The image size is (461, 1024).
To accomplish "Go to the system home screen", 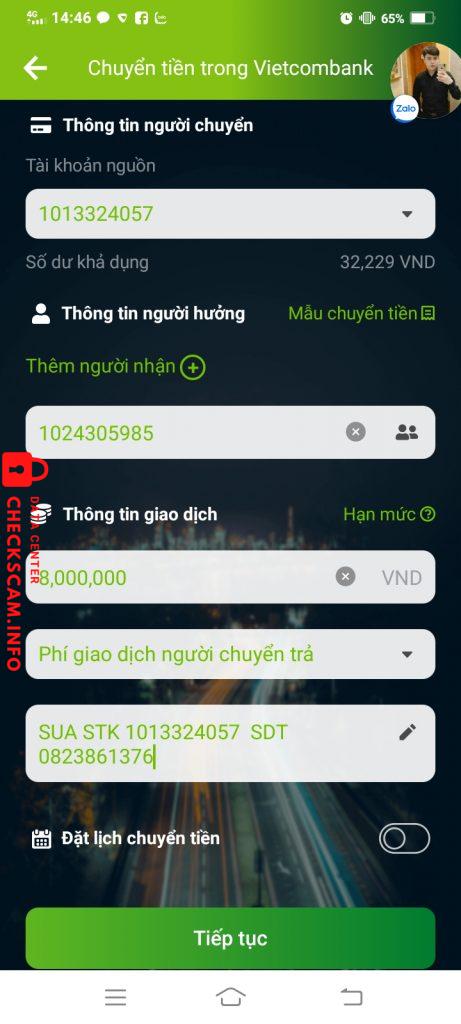I will tap(230, 997).
